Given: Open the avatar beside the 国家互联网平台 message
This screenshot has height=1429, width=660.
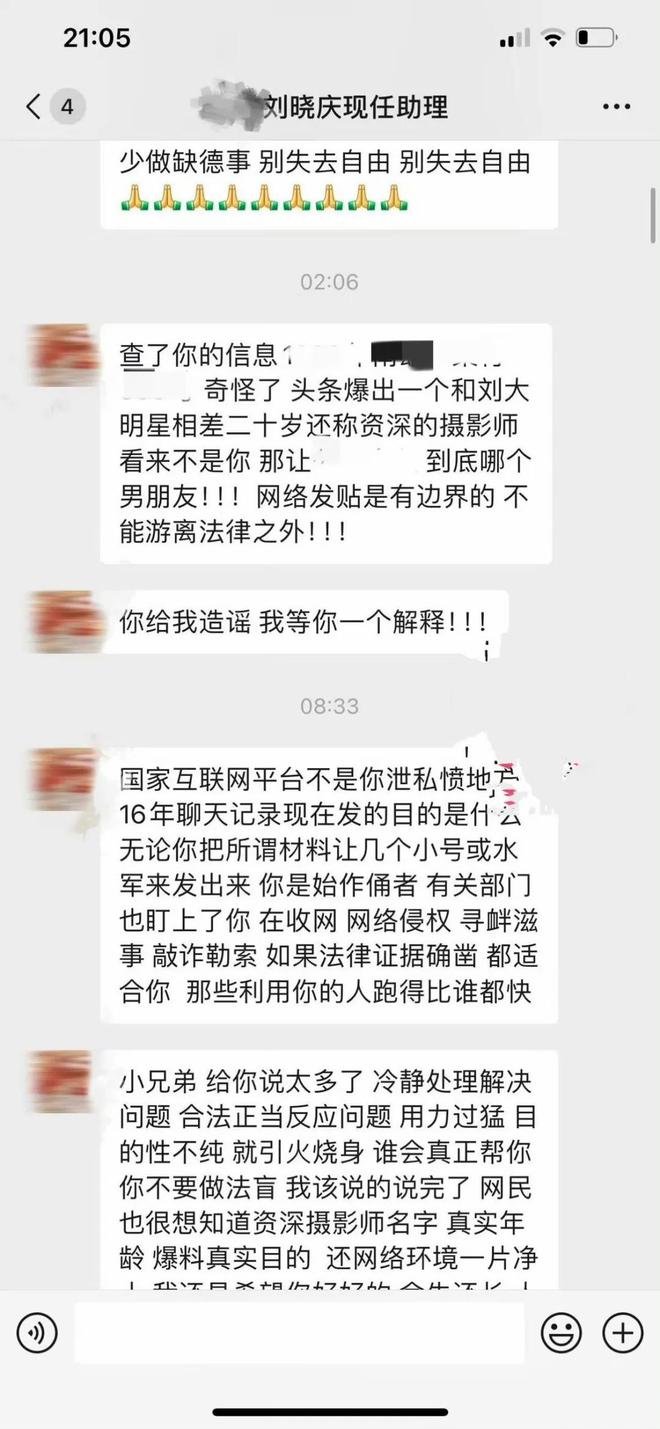Looking at the screenshot, I should point(64,780).
